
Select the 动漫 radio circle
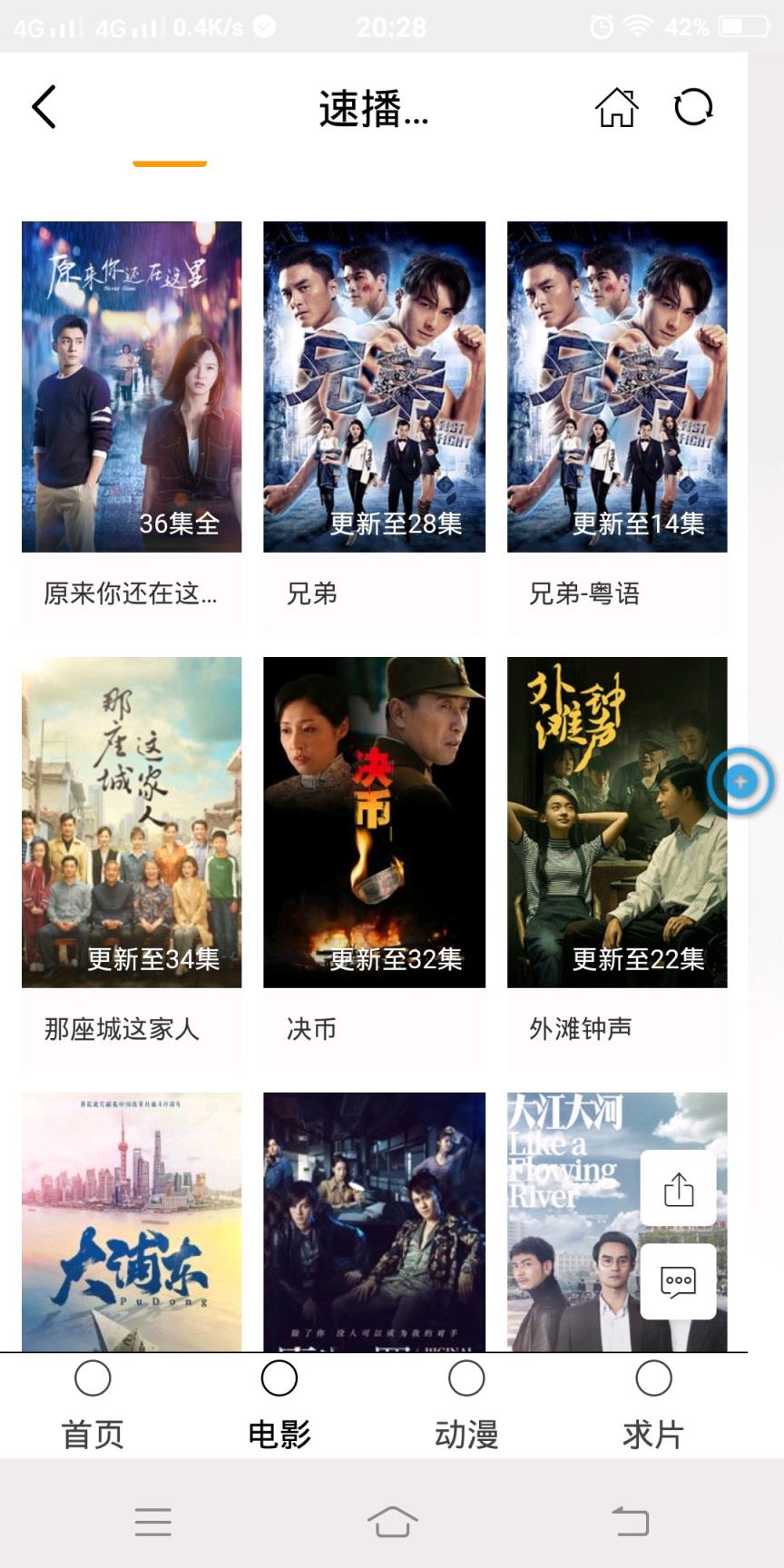click(x=465, y=1377)
